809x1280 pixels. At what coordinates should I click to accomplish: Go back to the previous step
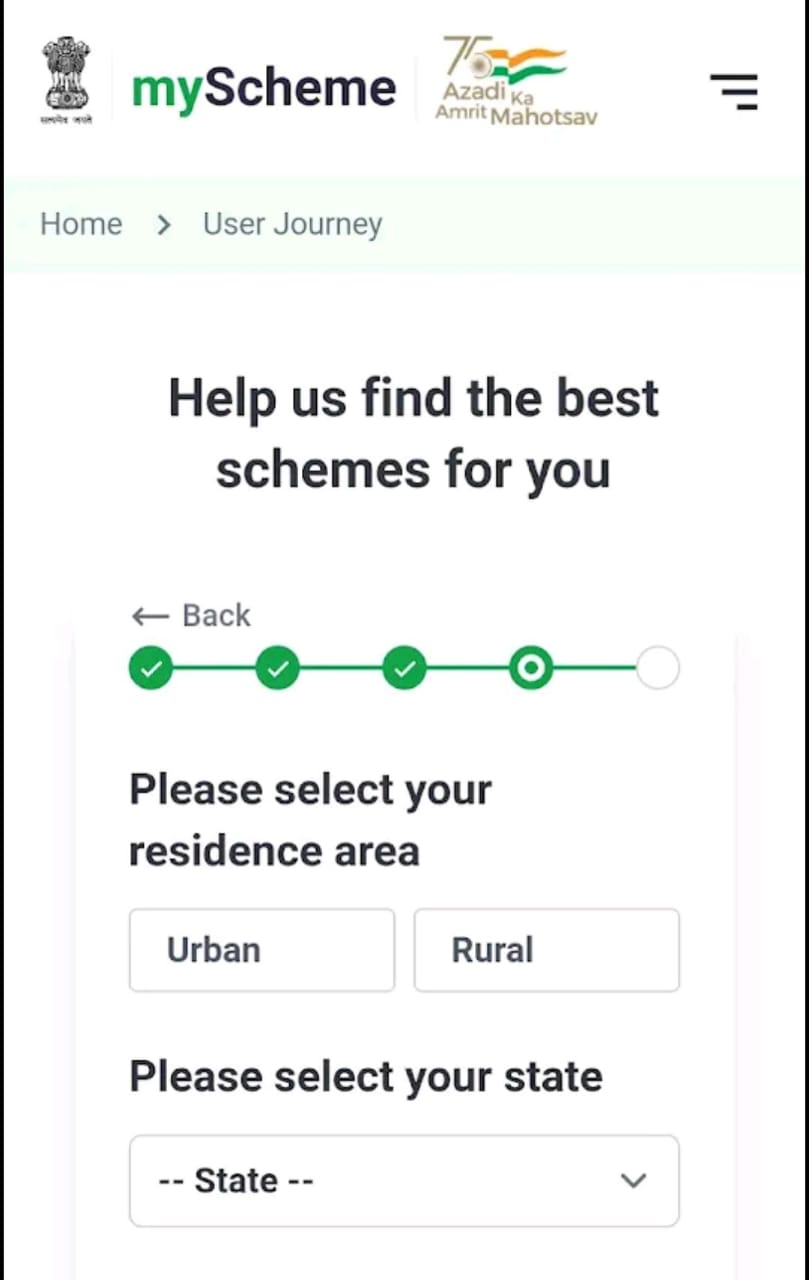point(191,615)
